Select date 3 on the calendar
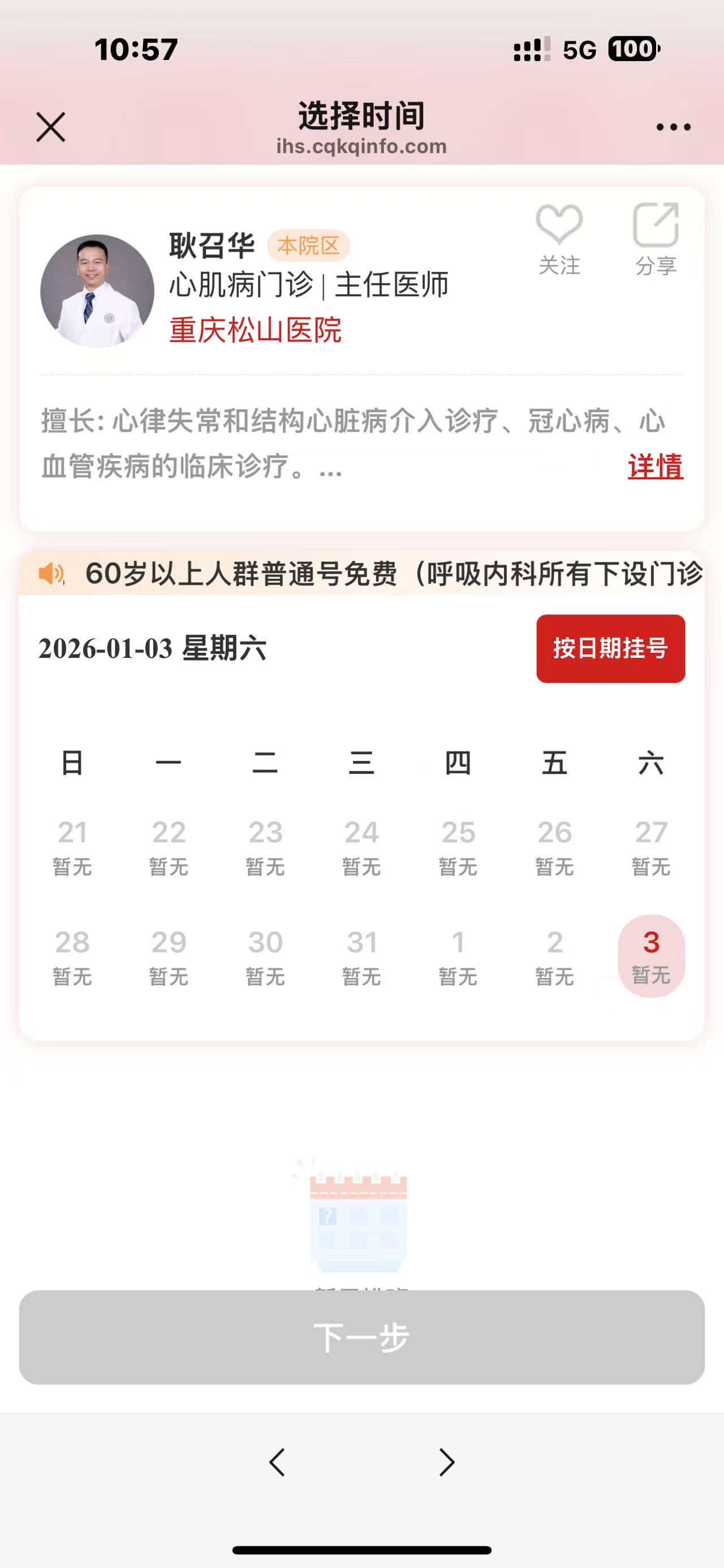The image size is (724, 1568). [651, 956]
